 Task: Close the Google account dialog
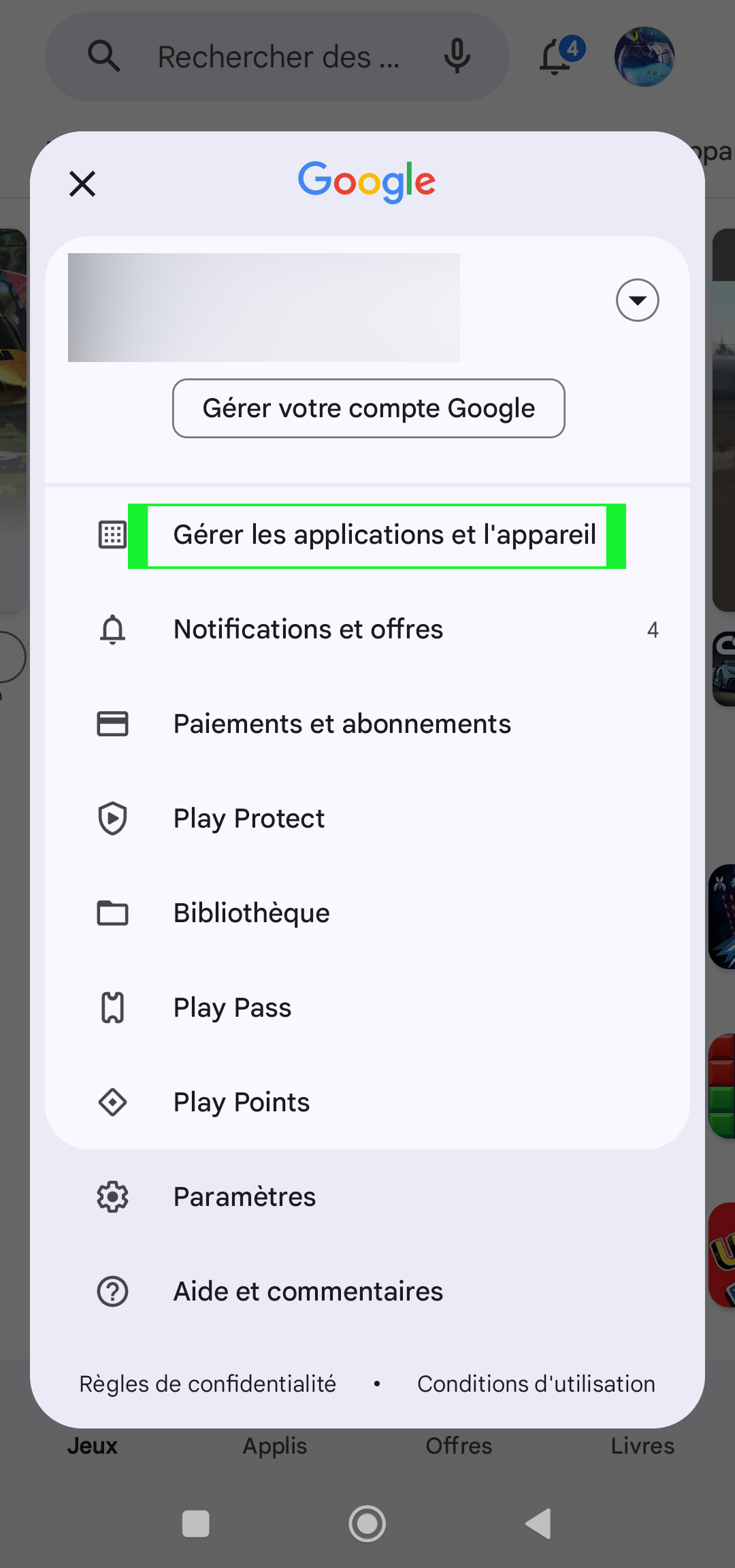(82, 184)
